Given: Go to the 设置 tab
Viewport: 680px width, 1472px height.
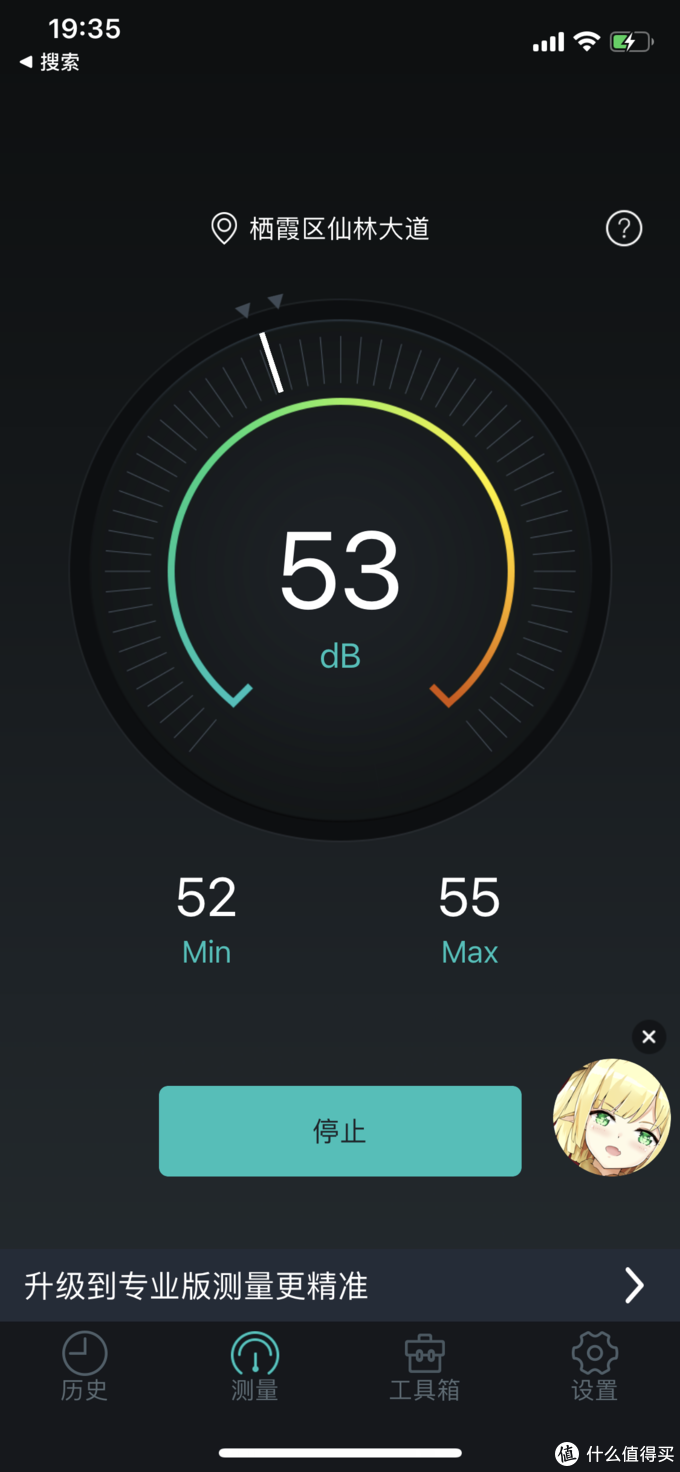Looking at the screenshot, I should tap(594, 1367).
